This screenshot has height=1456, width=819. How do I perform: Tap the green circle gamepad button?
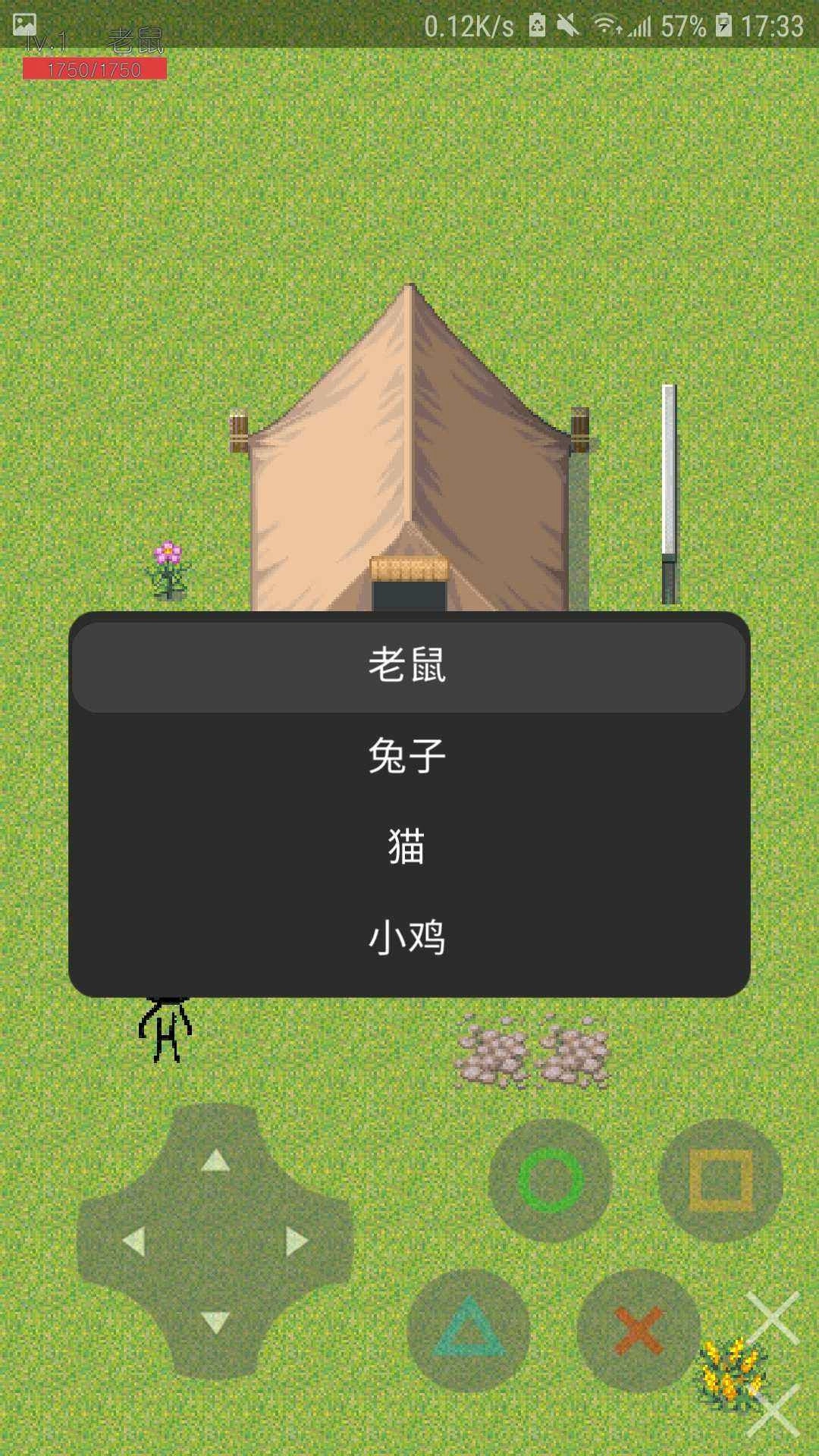(551, 1179)
